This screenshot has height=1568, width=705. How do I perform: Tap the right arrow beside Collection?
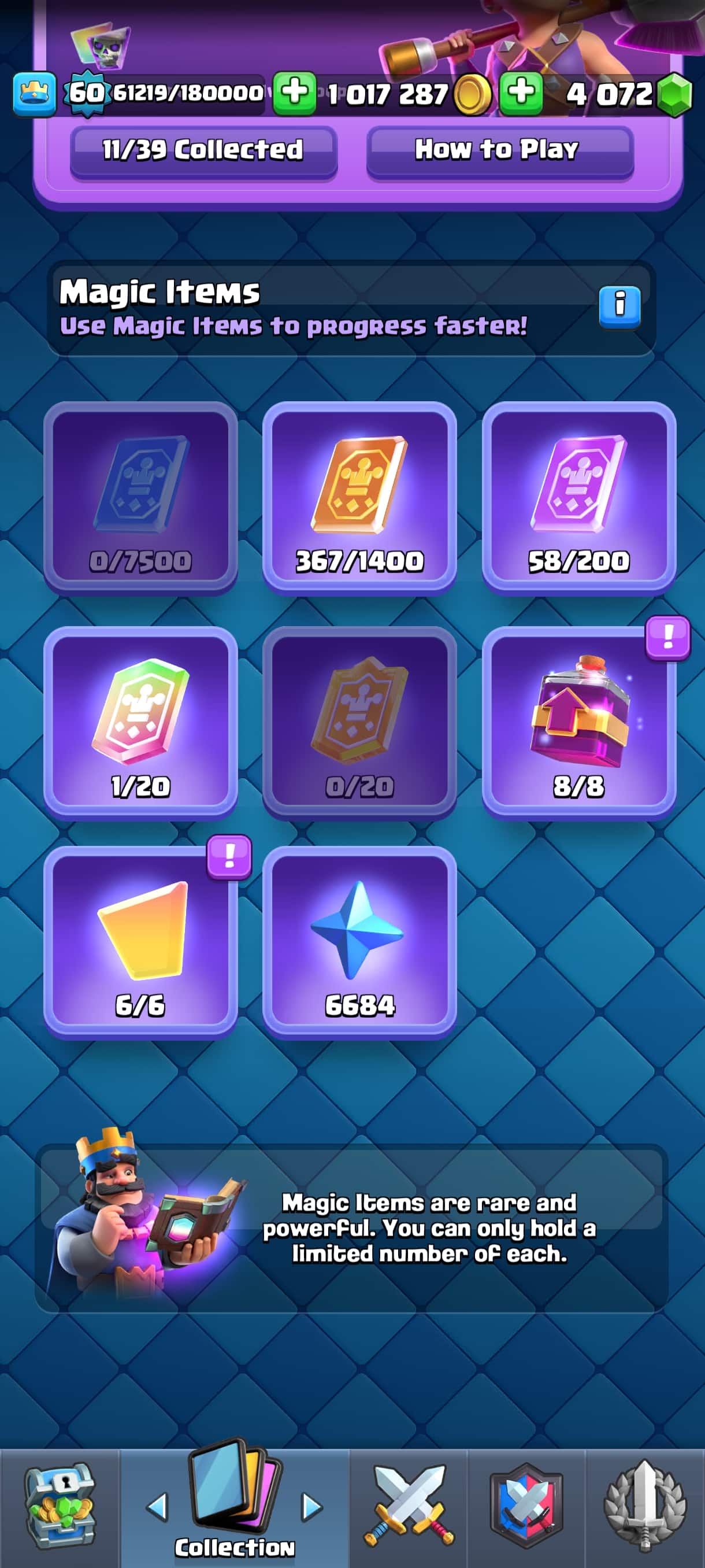coord(312,1507)
